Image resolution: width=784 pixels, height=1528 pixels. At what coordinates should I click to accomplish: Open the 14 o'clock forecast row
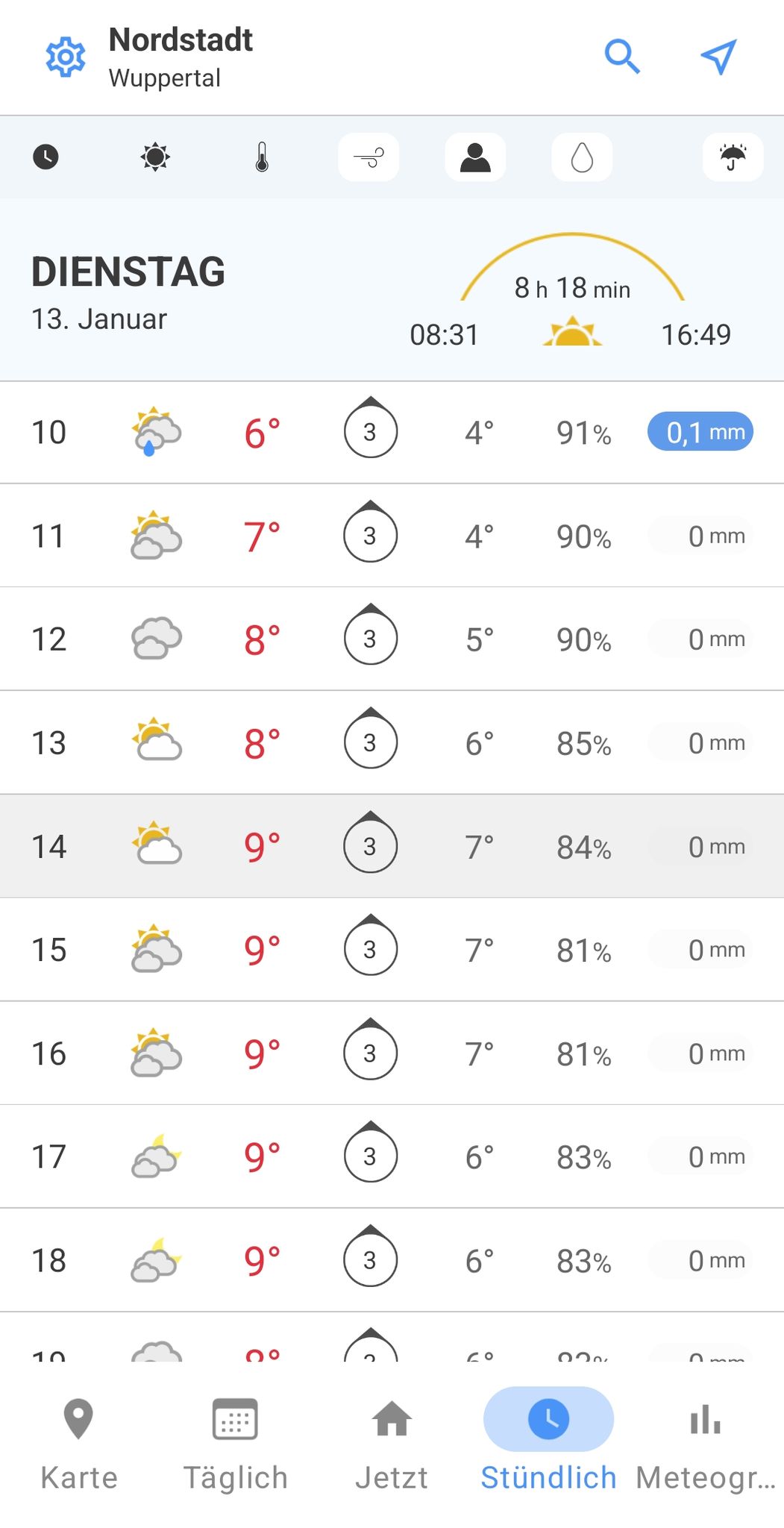point(392,846)
